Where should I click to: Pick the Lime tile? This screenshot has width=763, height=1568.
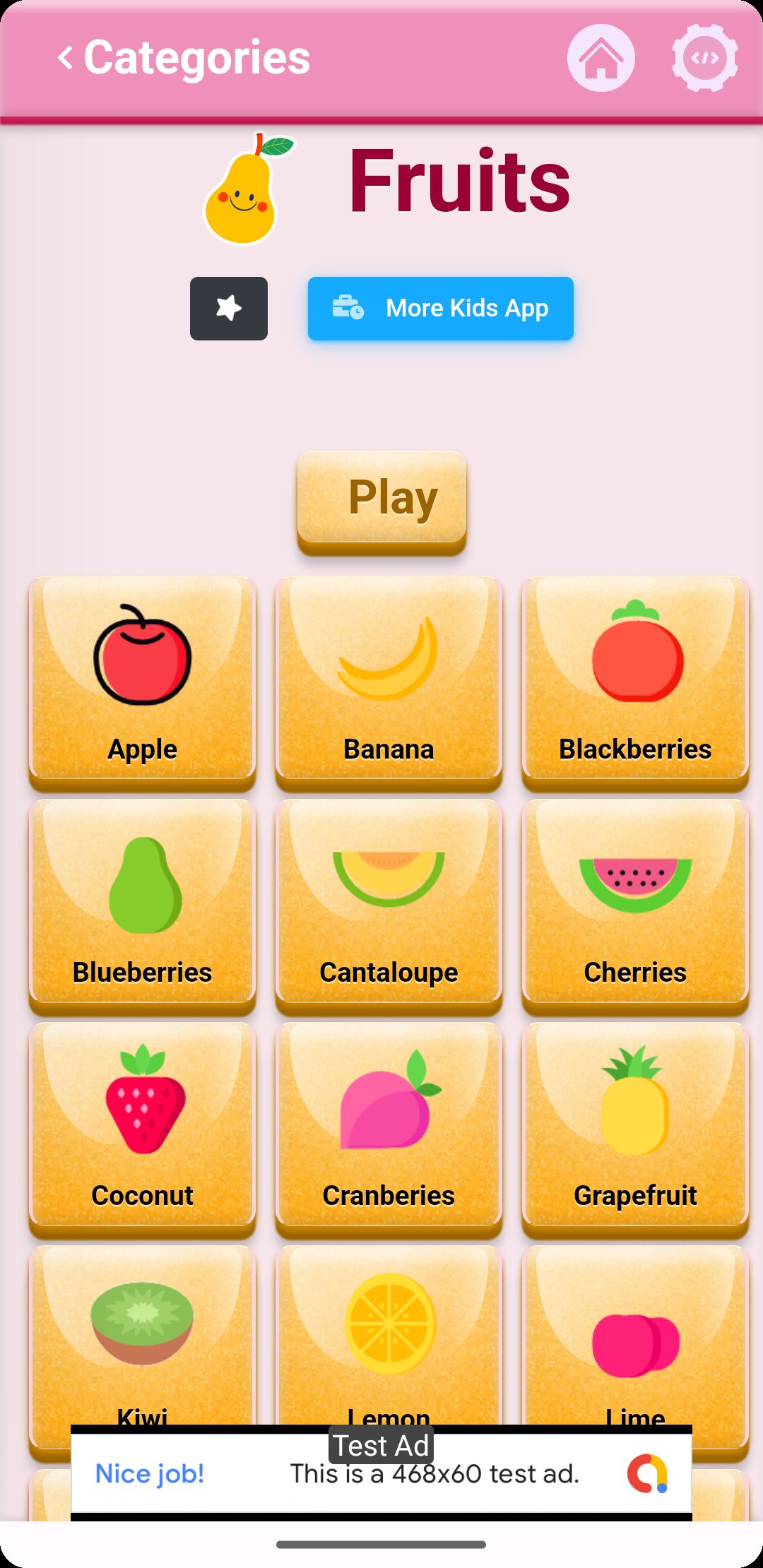click(x=635, y=1335)
